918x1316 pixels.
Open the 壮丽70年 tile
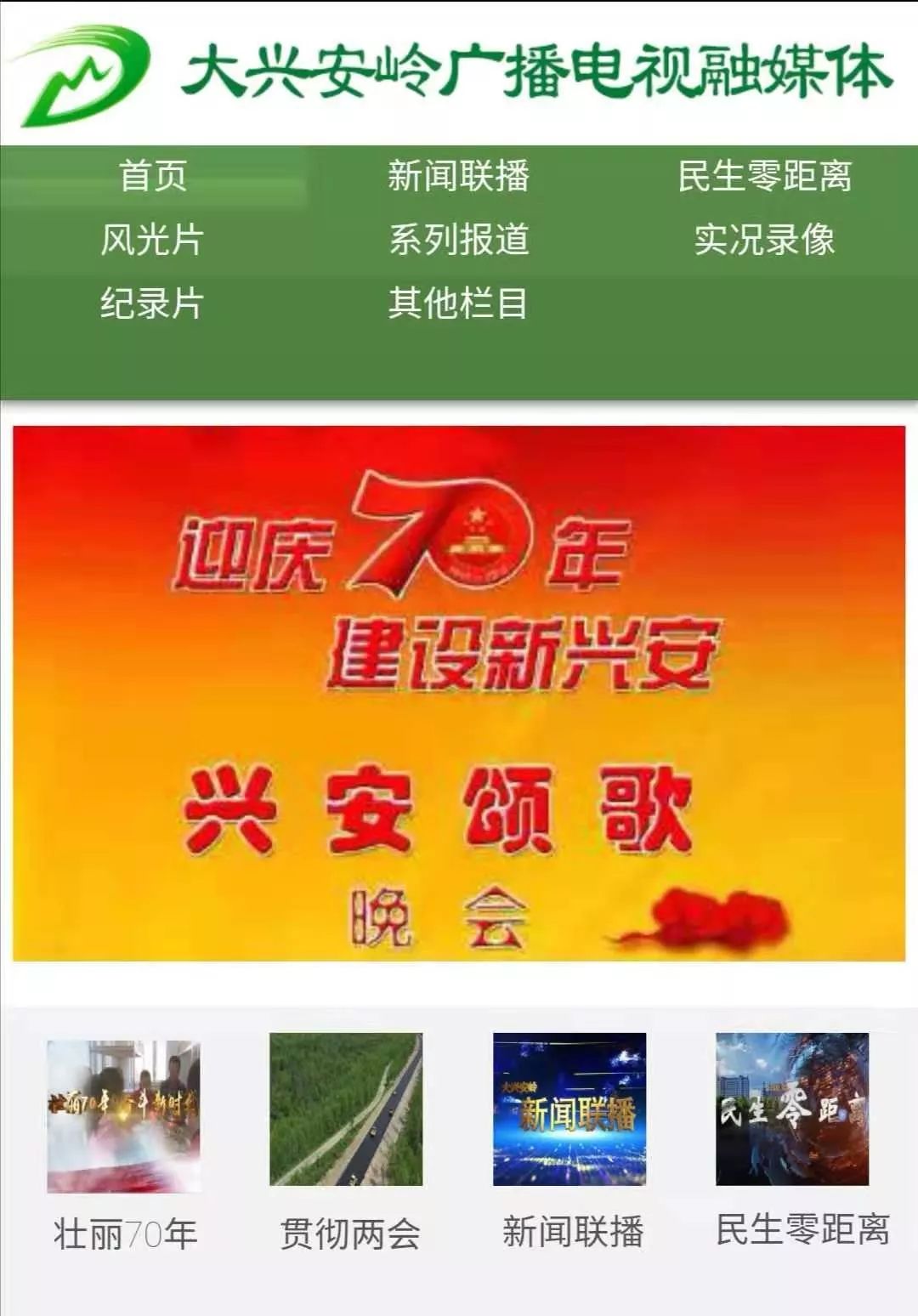click(x=124, y=1115)
